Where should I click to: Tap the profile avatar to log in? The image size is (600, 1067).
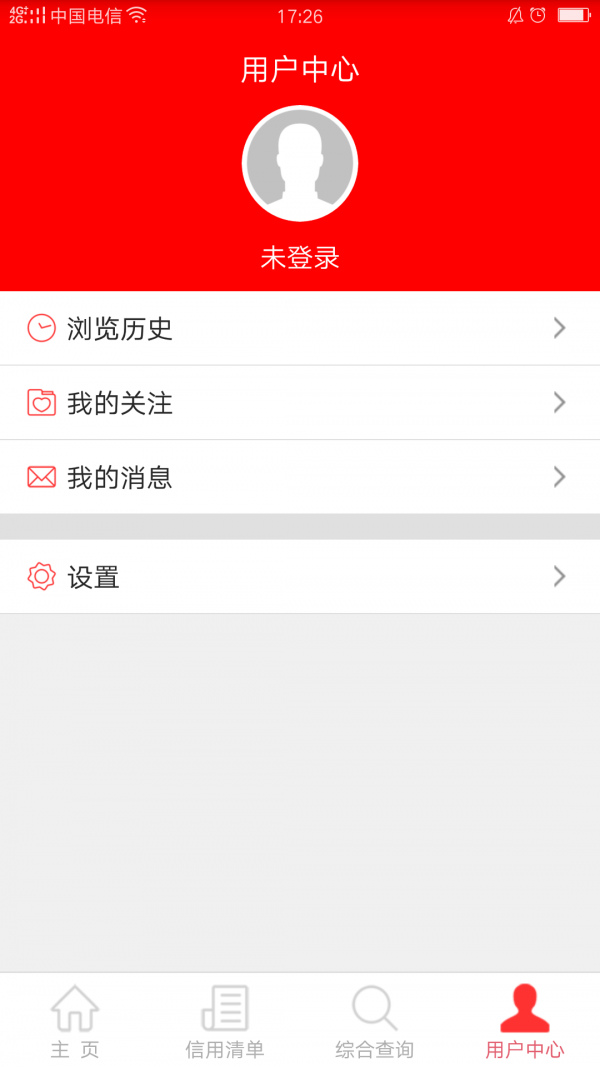pyautogui.click(x=300, y=163)
